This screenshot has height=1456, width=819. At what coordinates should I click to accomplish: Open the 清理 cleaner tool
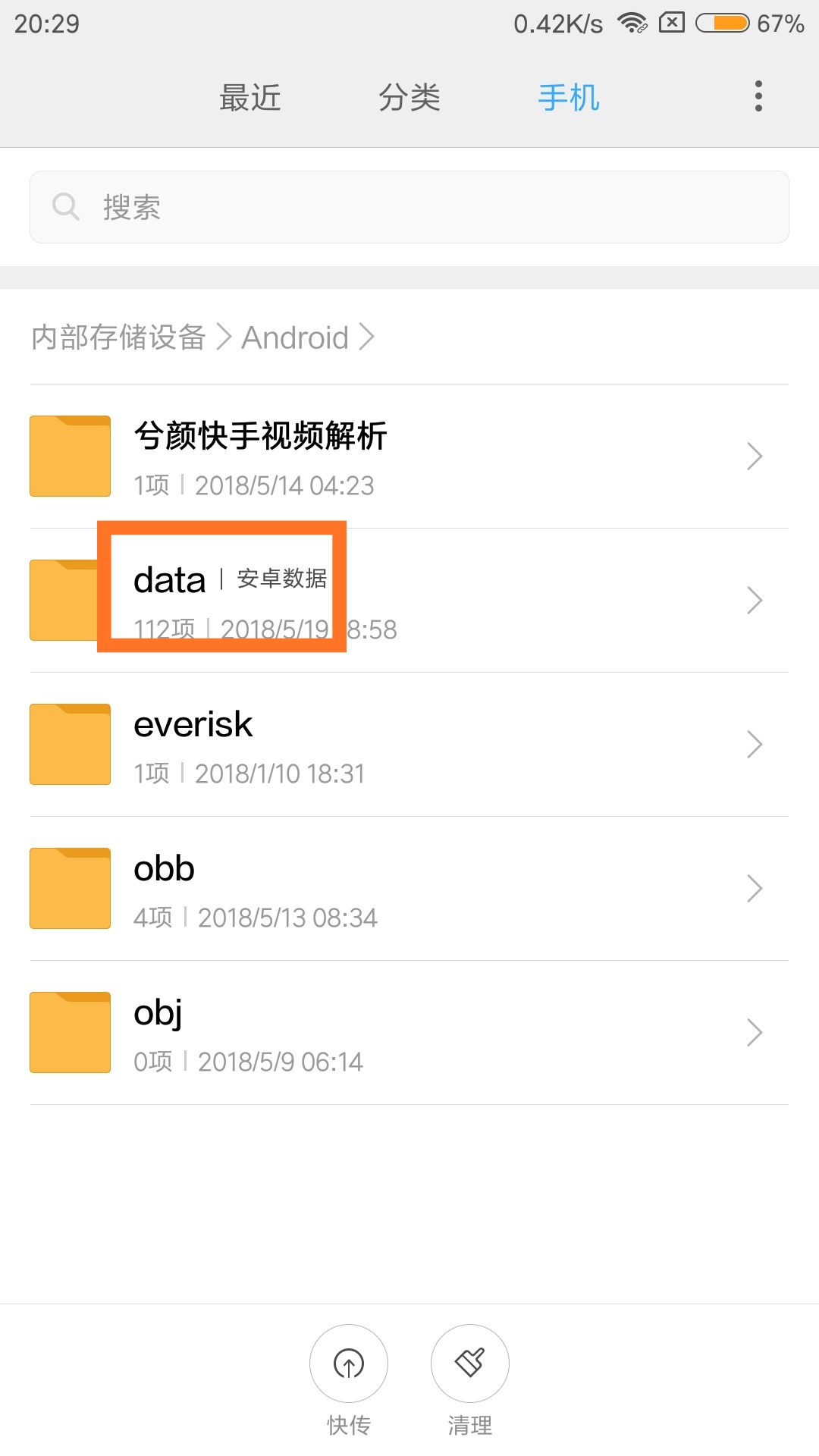[x=470, y=1363]
